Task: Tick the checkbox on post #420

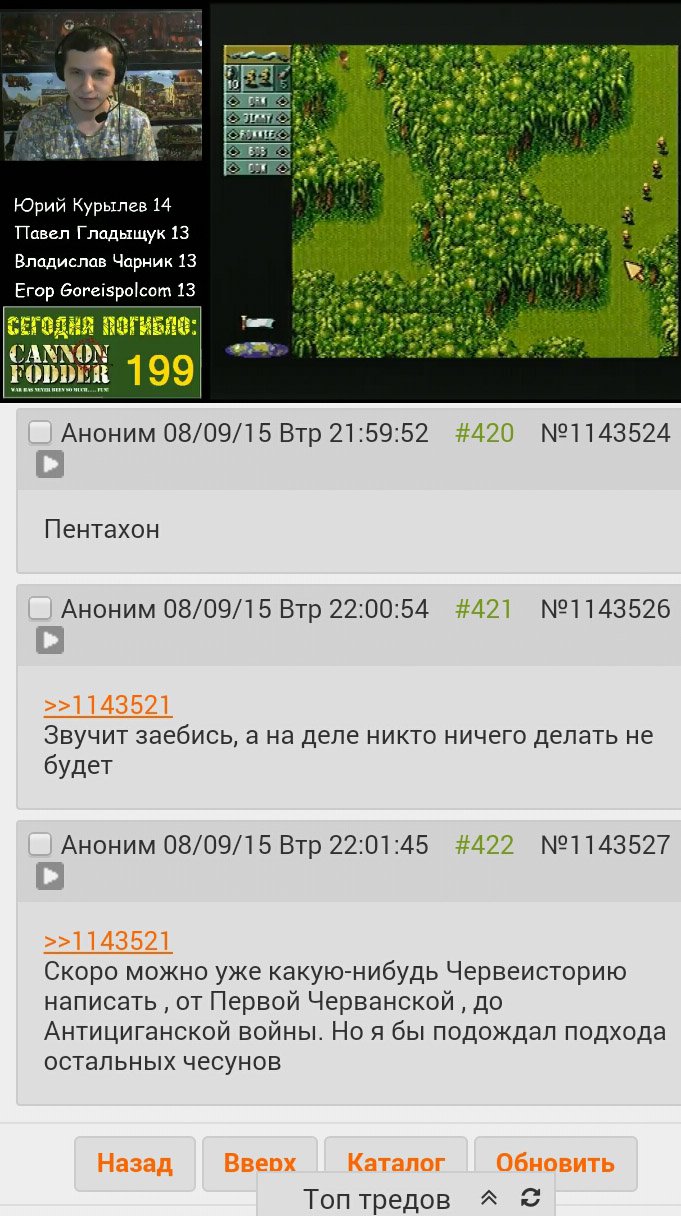Action: point(39,432)
